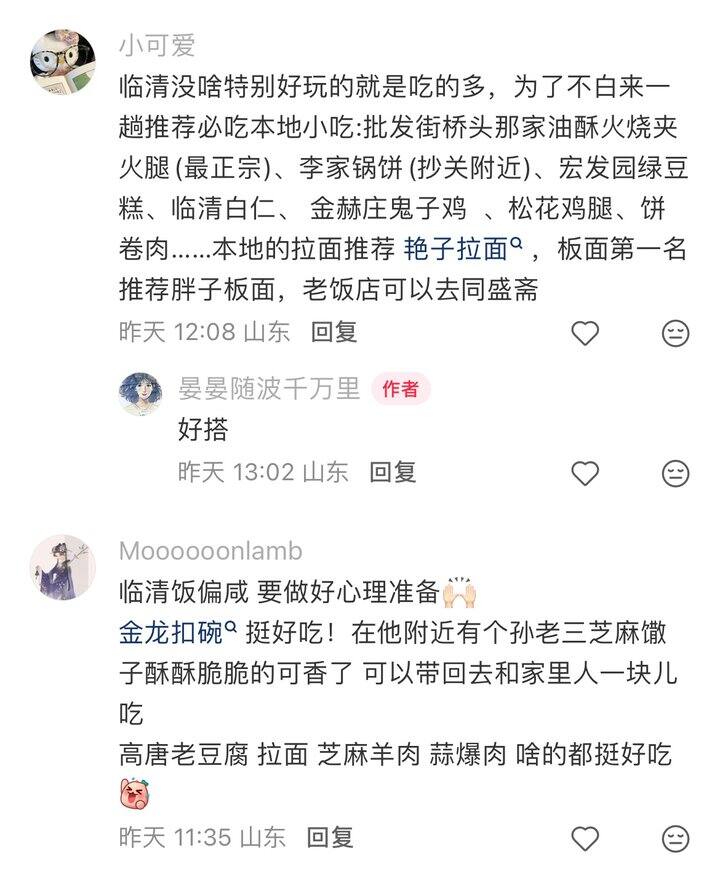Like the author's reply 好搭
This screenshot has width=720, height=872.
(585, 473)
